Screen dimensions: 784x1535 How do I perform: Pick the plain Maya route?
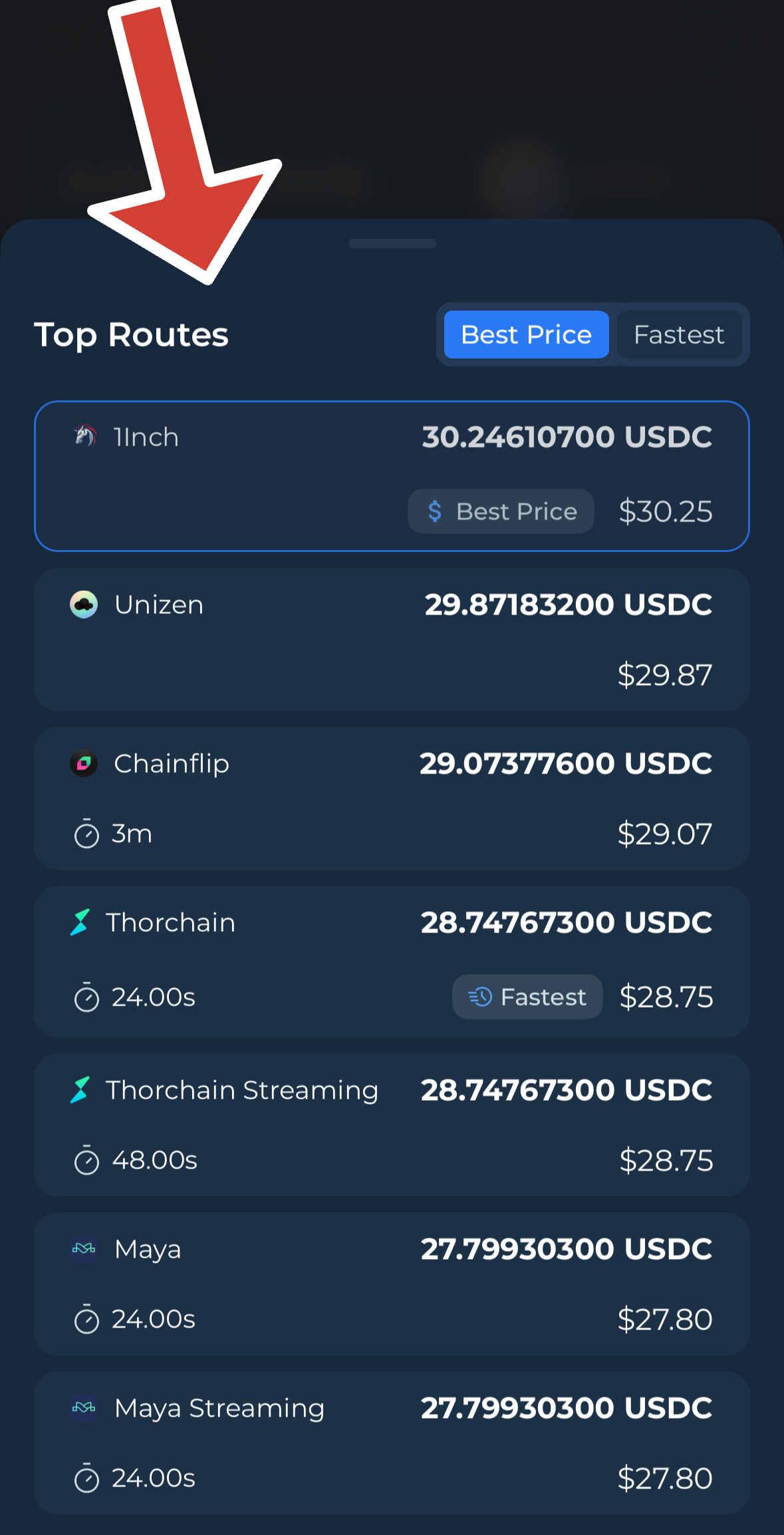click(392, 1284)
